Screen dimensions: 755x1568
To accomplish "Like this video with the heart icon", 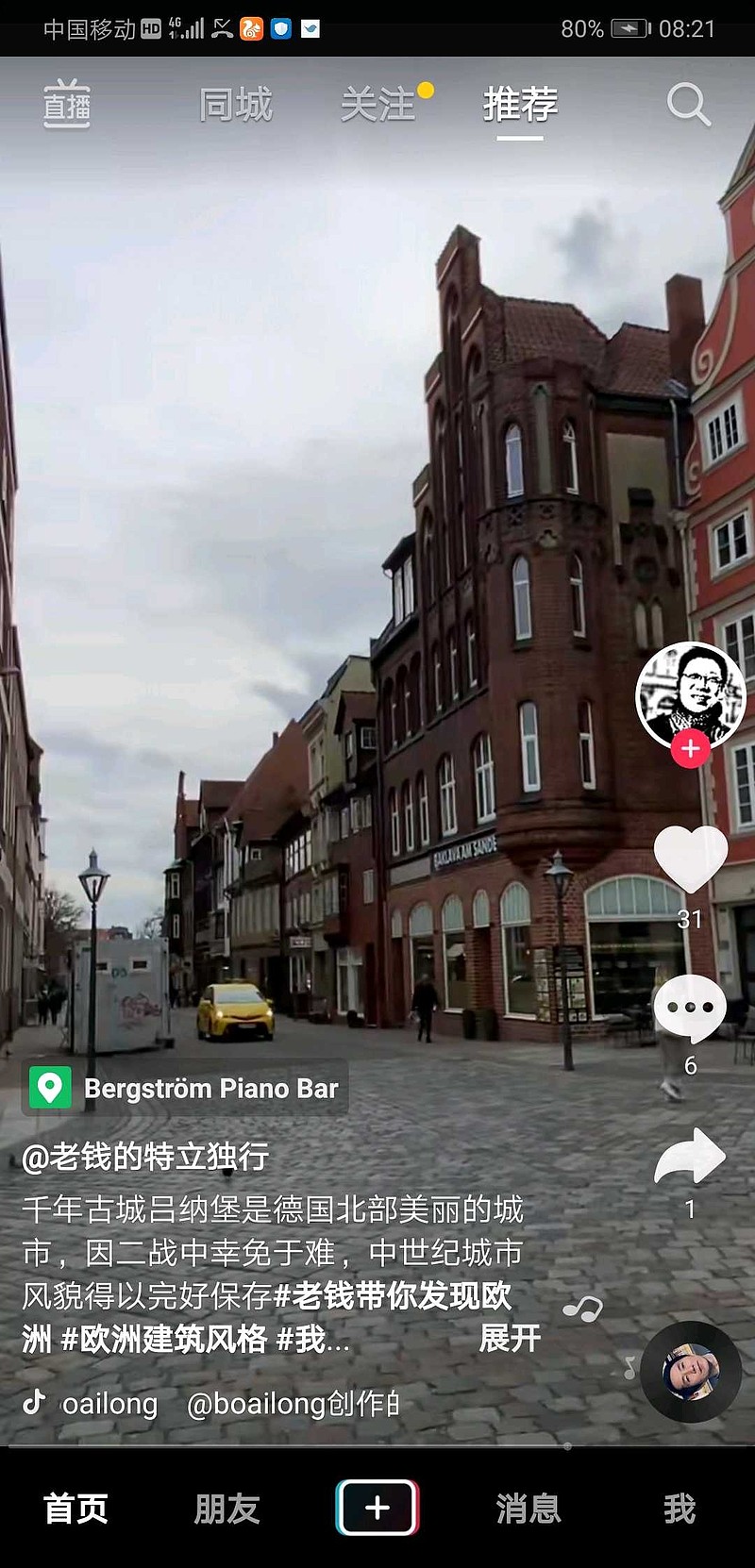I will [690, 859].
